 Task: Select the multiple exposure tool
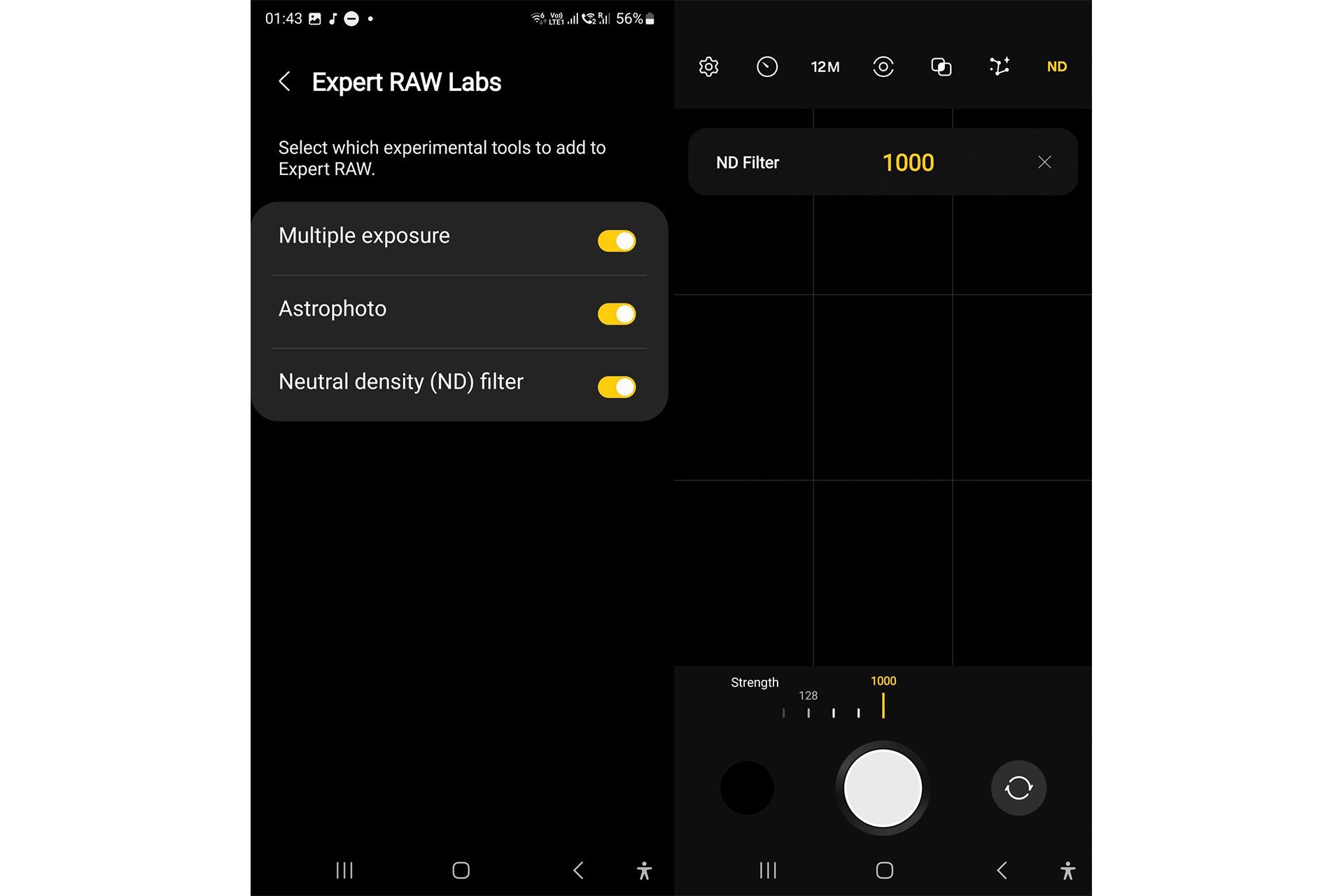click(x=941, y=67)
